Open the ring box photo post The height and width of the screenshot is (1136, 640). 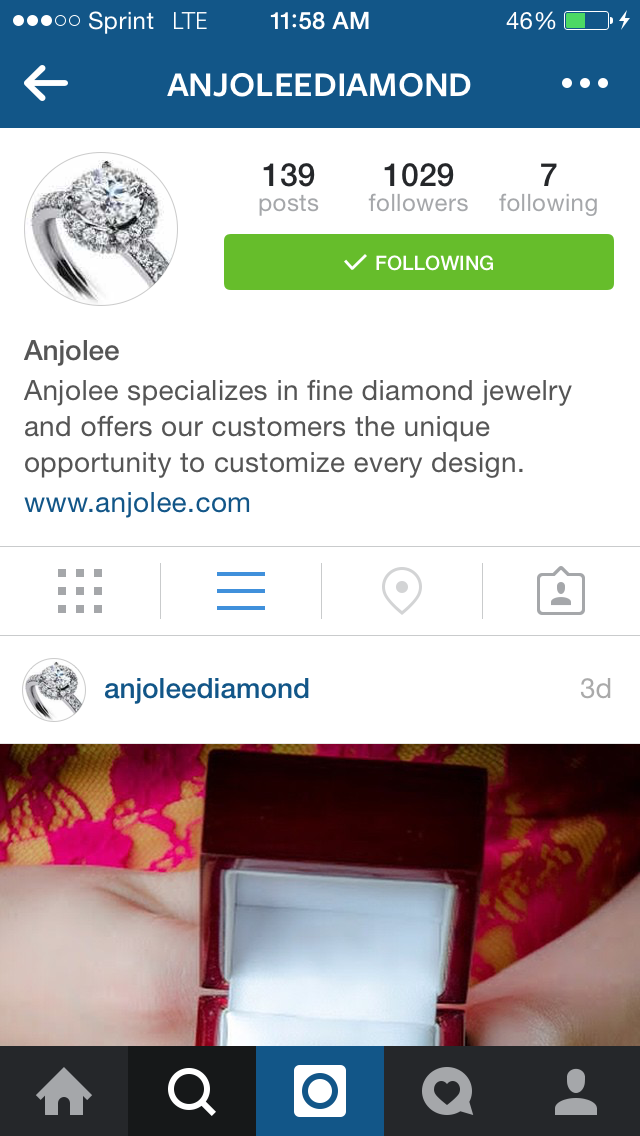click(320, 895)
